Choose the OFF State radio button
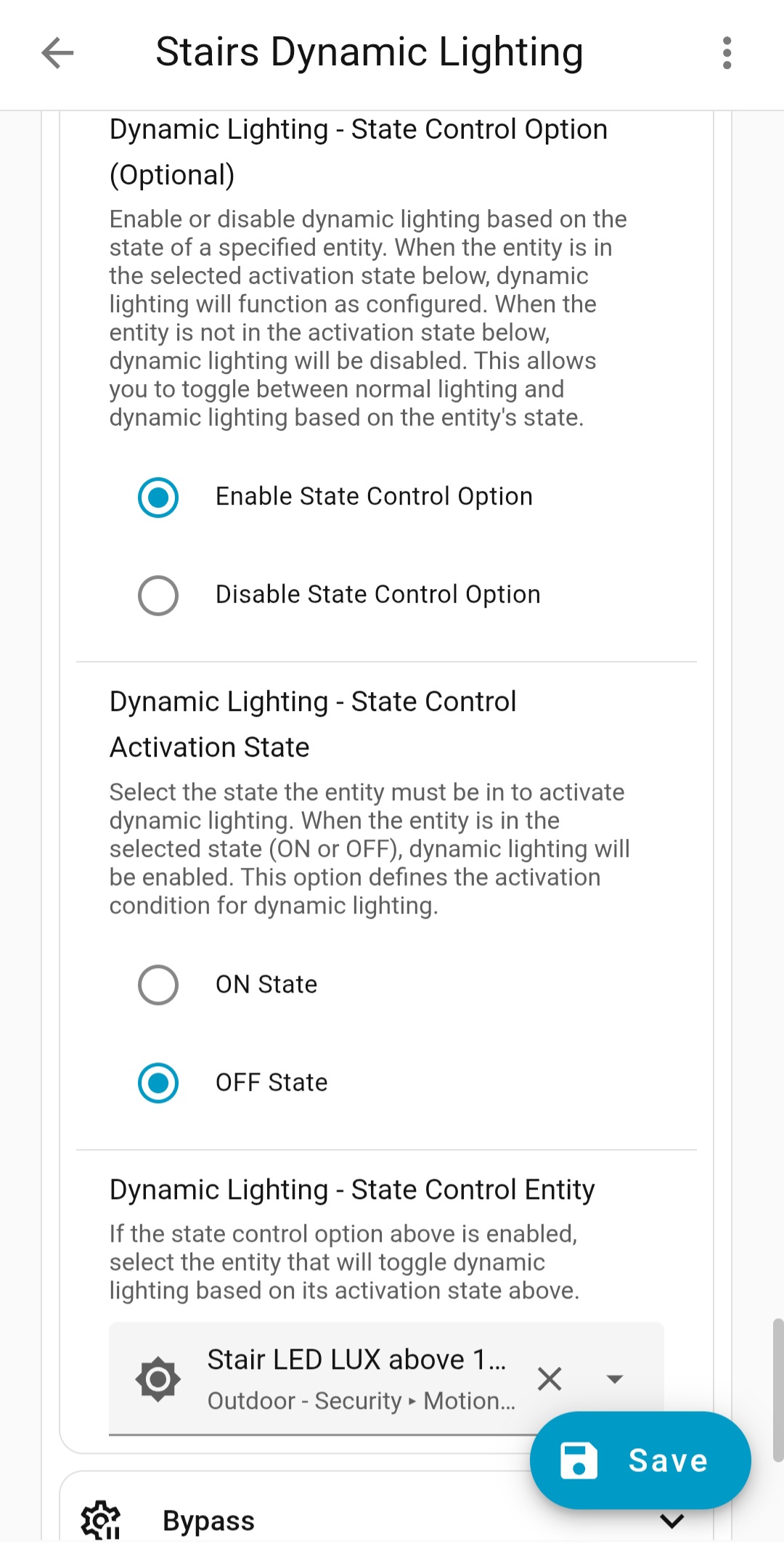Image resolution: width=784 pixels, height=1544 pixels. click(x=158, y=1083)
